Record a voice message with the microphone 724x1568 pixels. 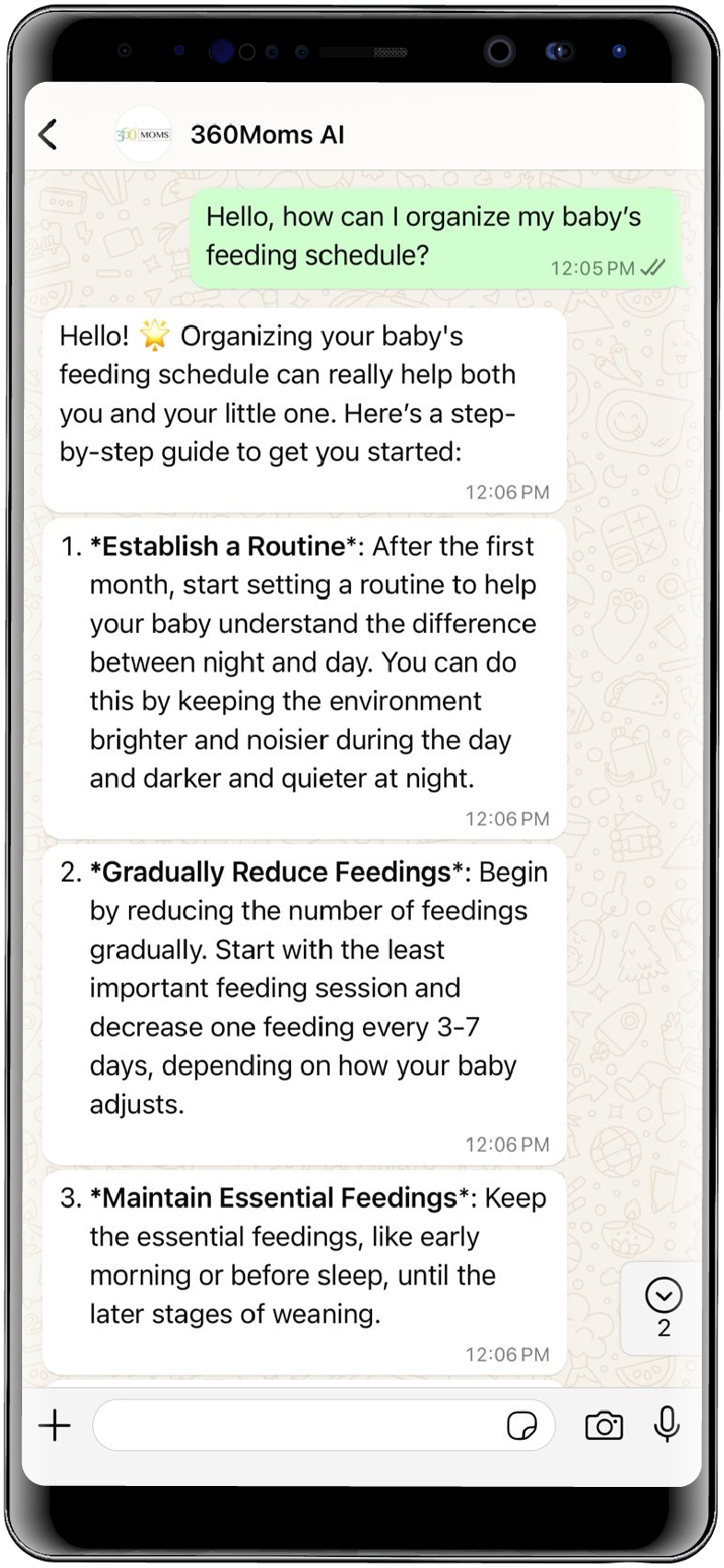coord(667,1425)
